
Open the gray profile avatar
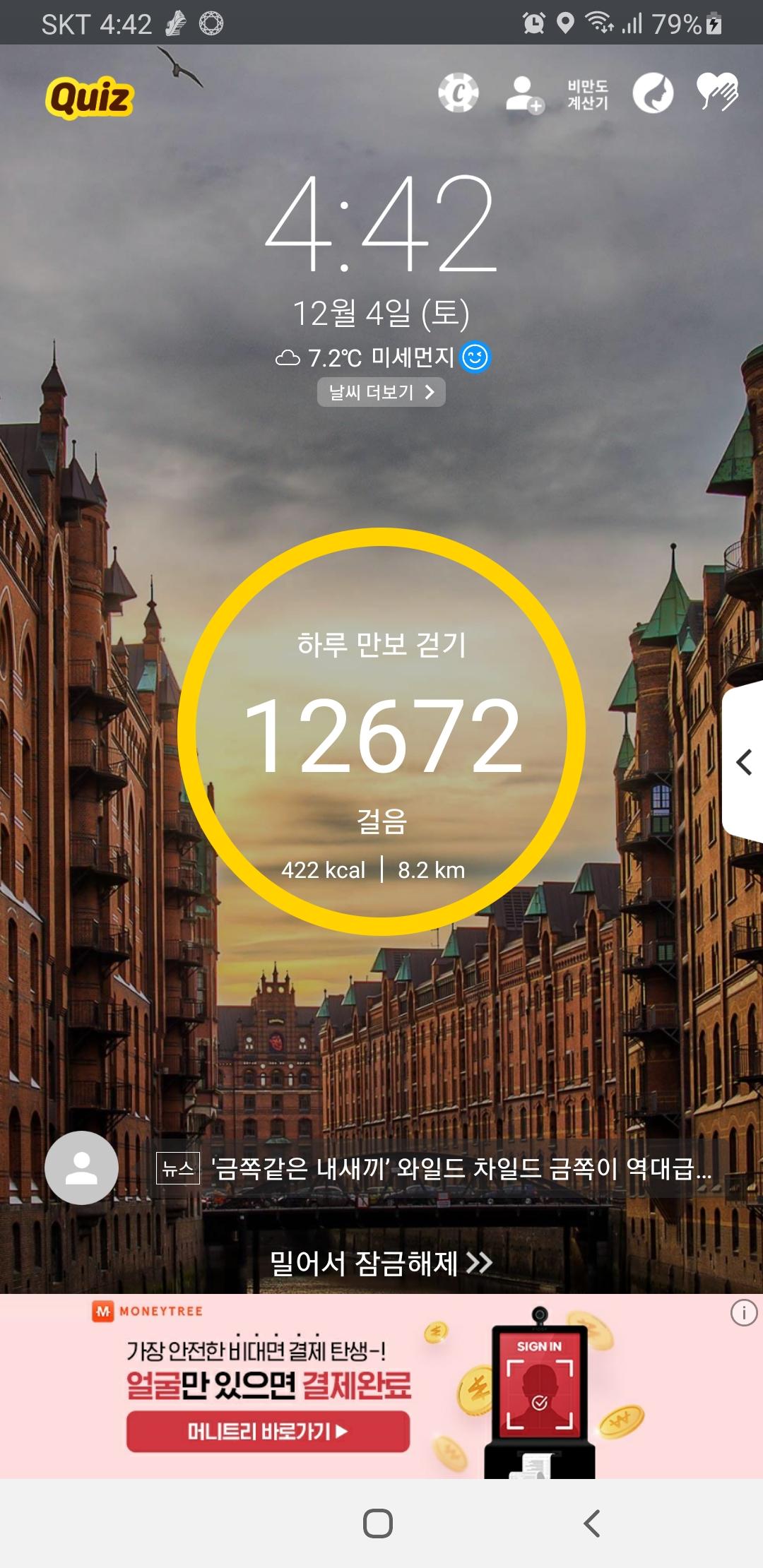point(81,1168)
